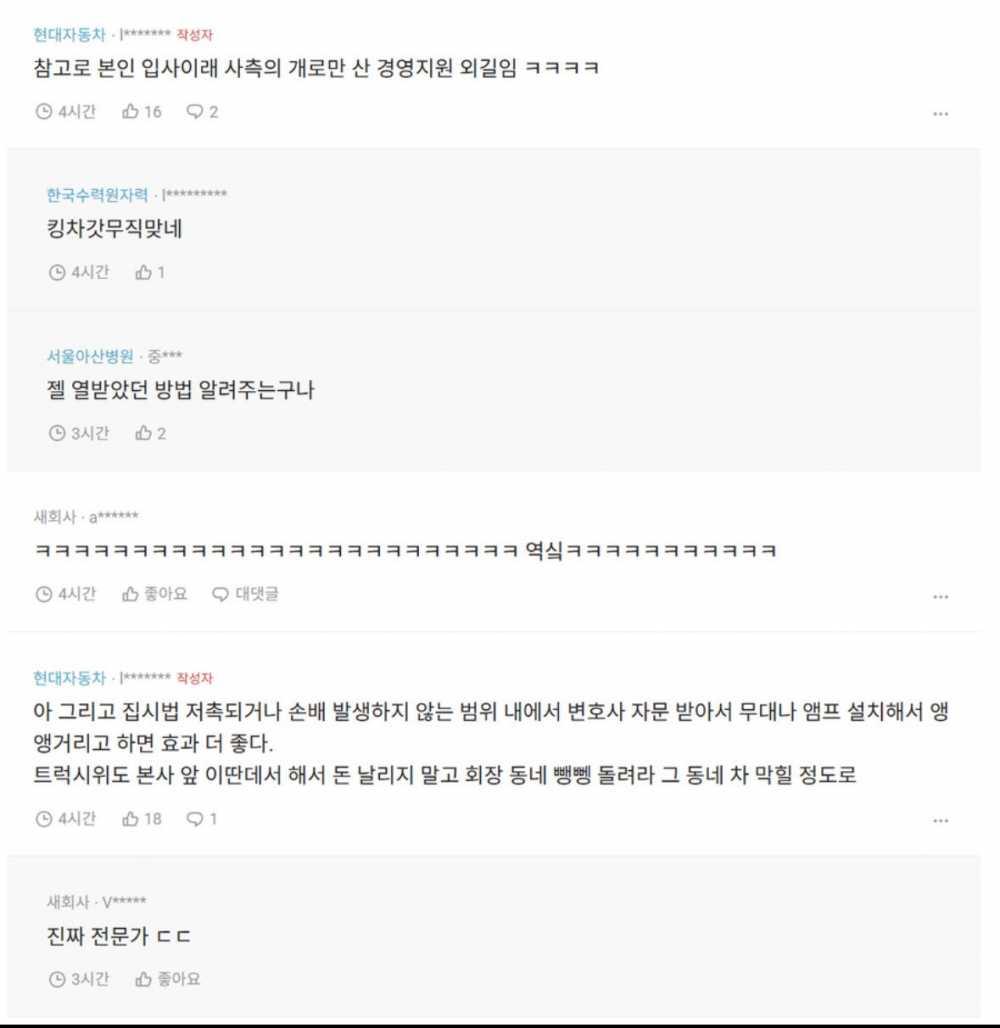Screen dimensions: 1000x1028
Task: Like the comment about 경영지원 외길임
Action: (x=141, y=112)
